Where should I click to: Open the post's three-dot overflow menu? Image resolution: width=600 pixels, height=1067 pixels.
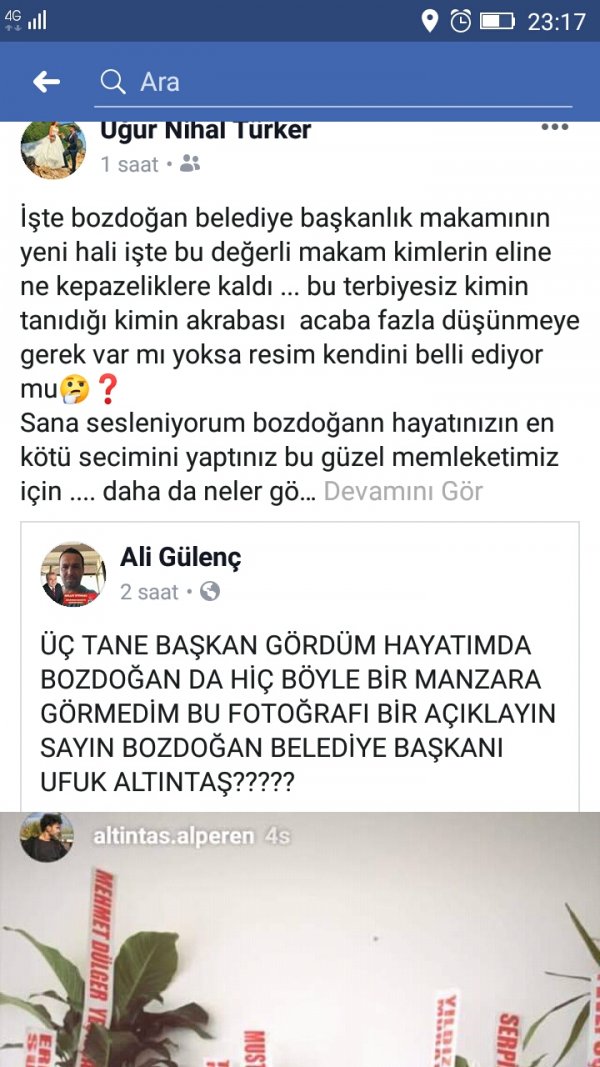point(555,128)
